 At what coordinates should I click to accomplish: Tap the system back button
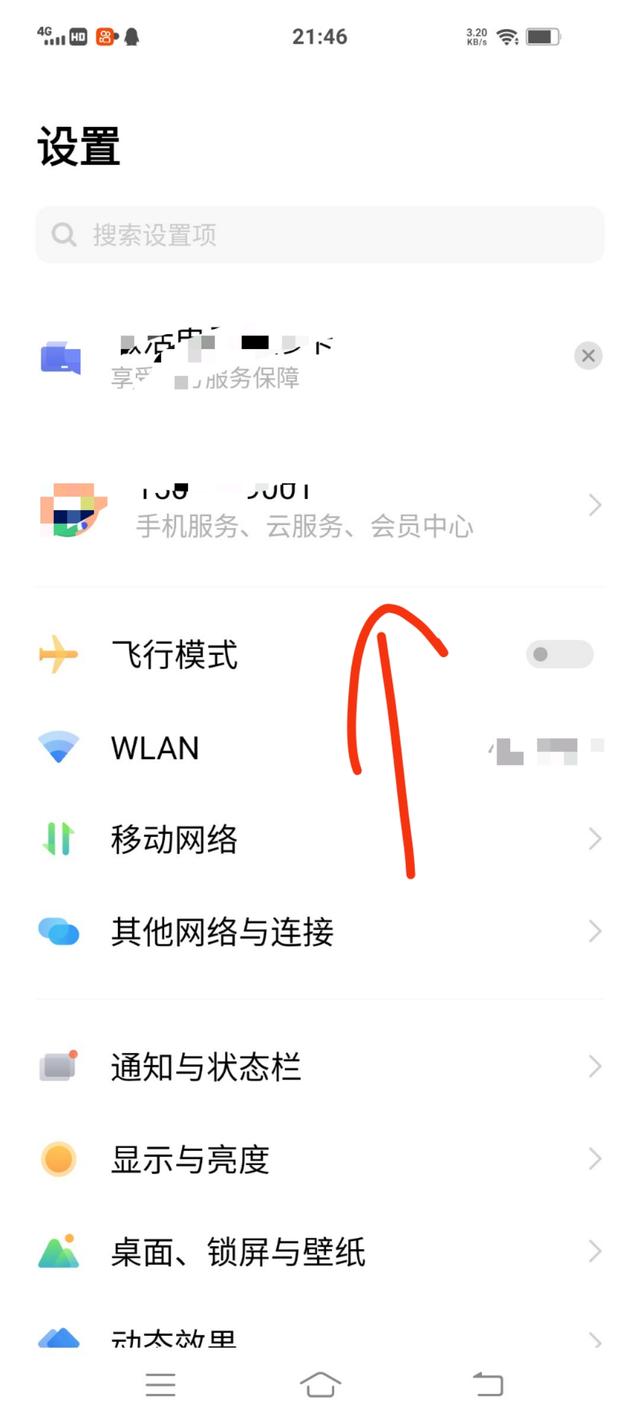pos(487,1385)
